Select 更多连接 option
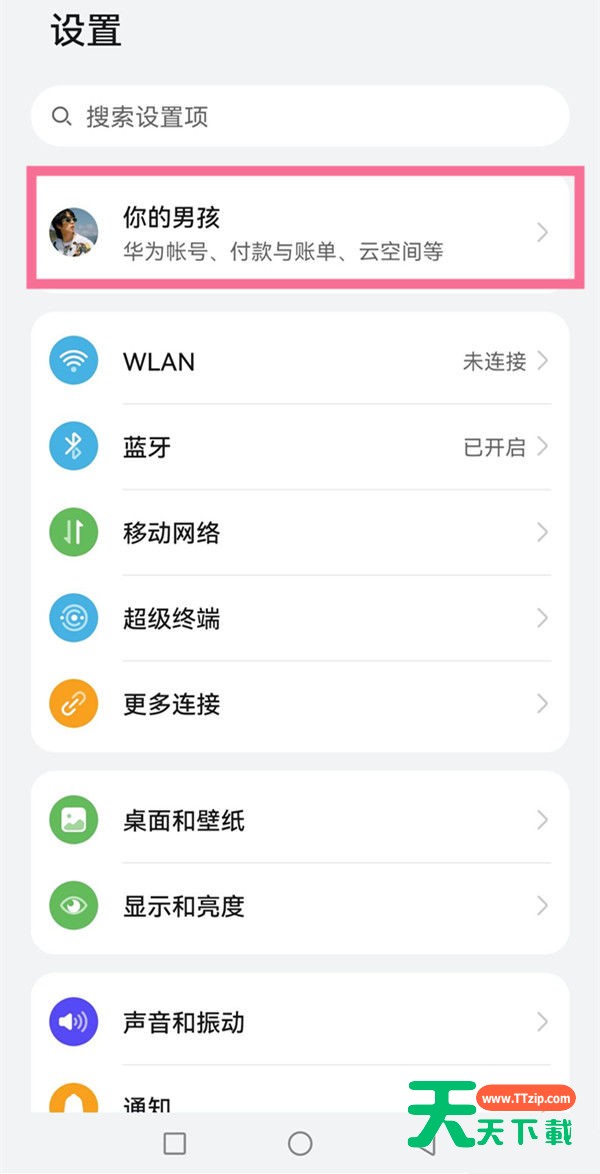This screenshot has width=600, height=1174. click(300, 704)
